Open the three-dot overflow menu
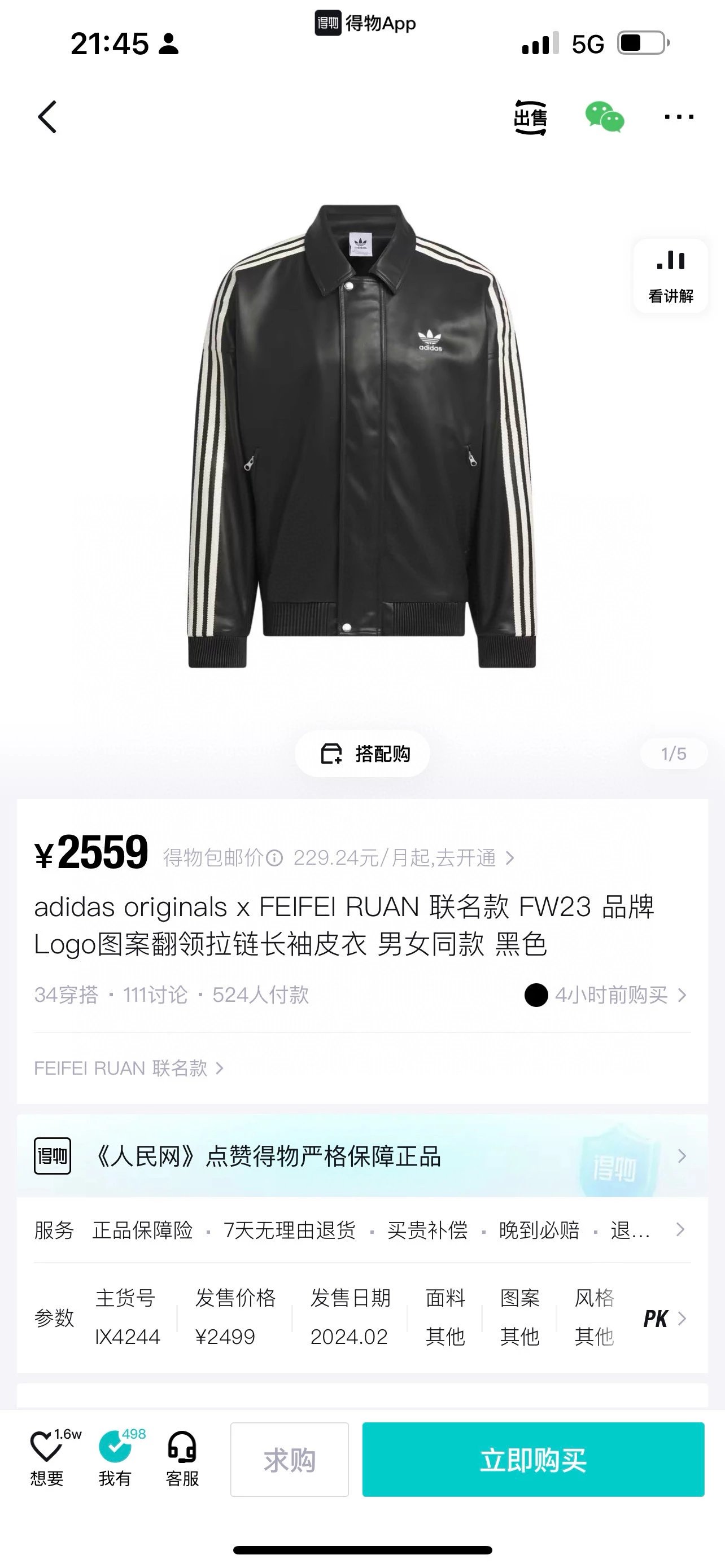This screenshot has height=1568, width=725. pyautogui.click(x=679, y=117)
